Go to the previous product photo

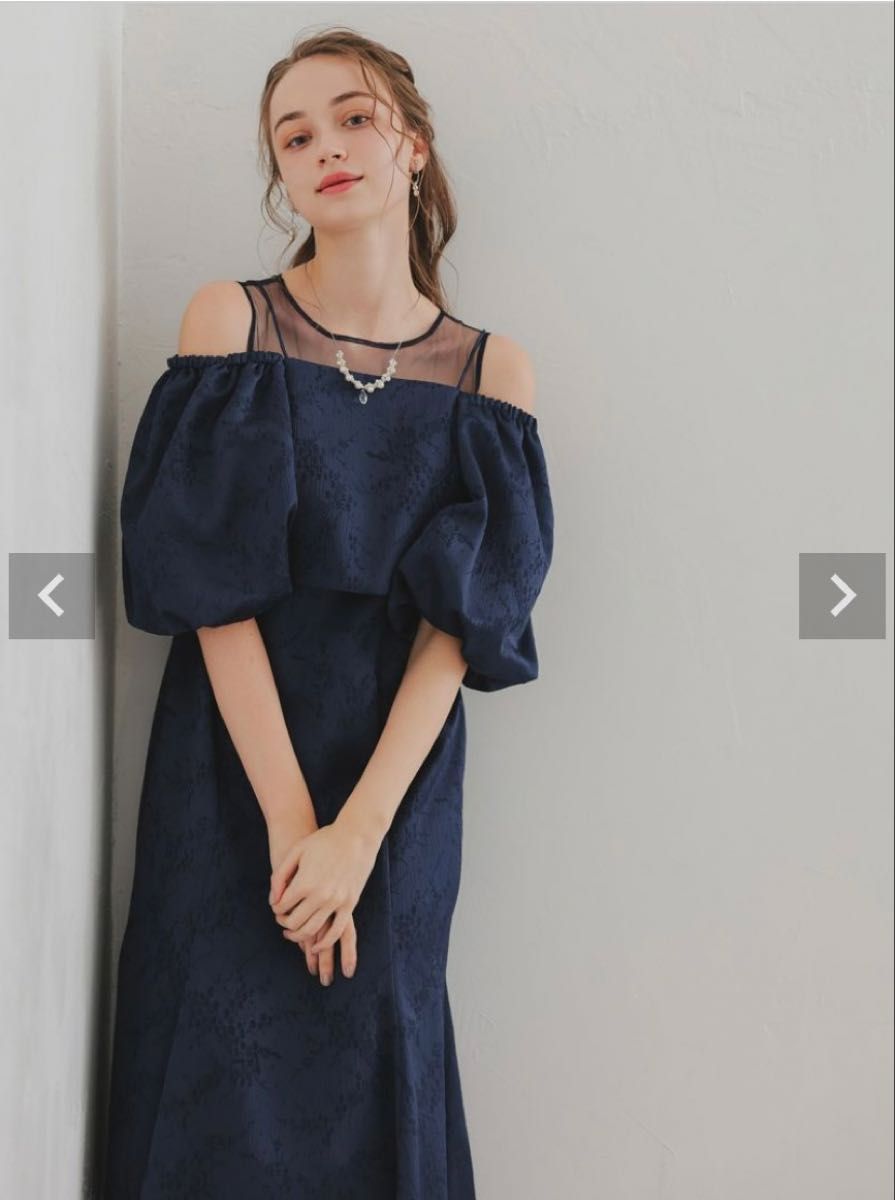(x=52, y=596)
